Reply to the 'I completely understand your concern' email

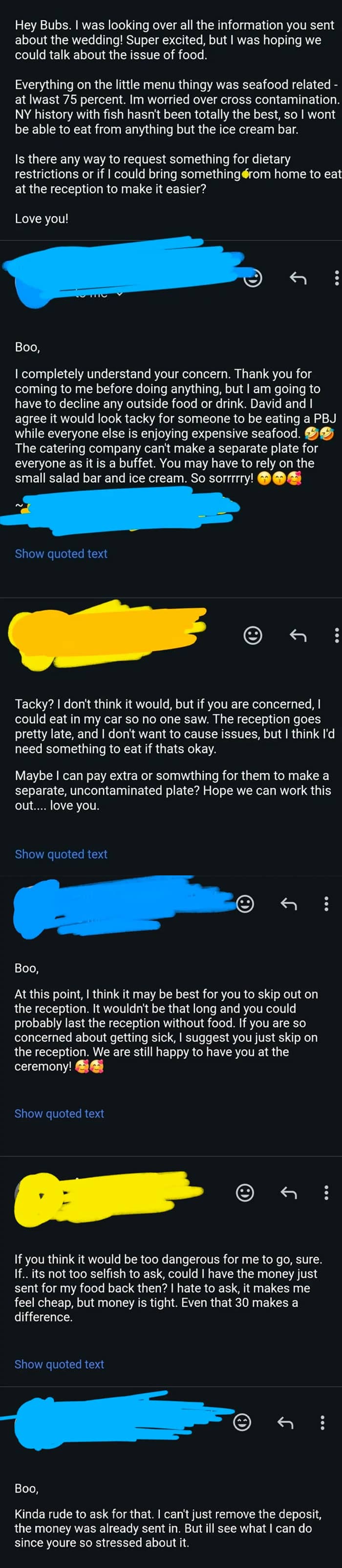click(x=298, y=278)
